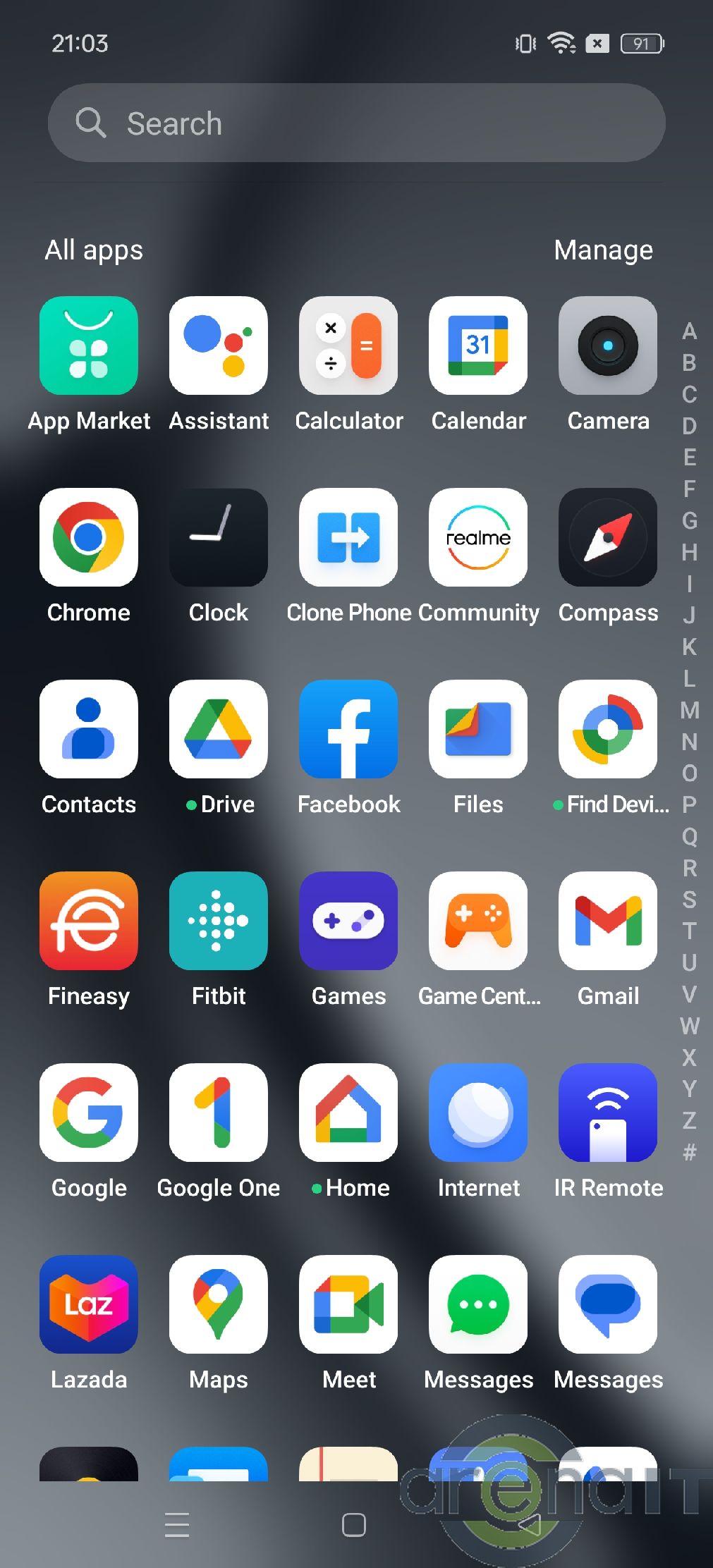Open the Calculator app

tap(348, 346)
